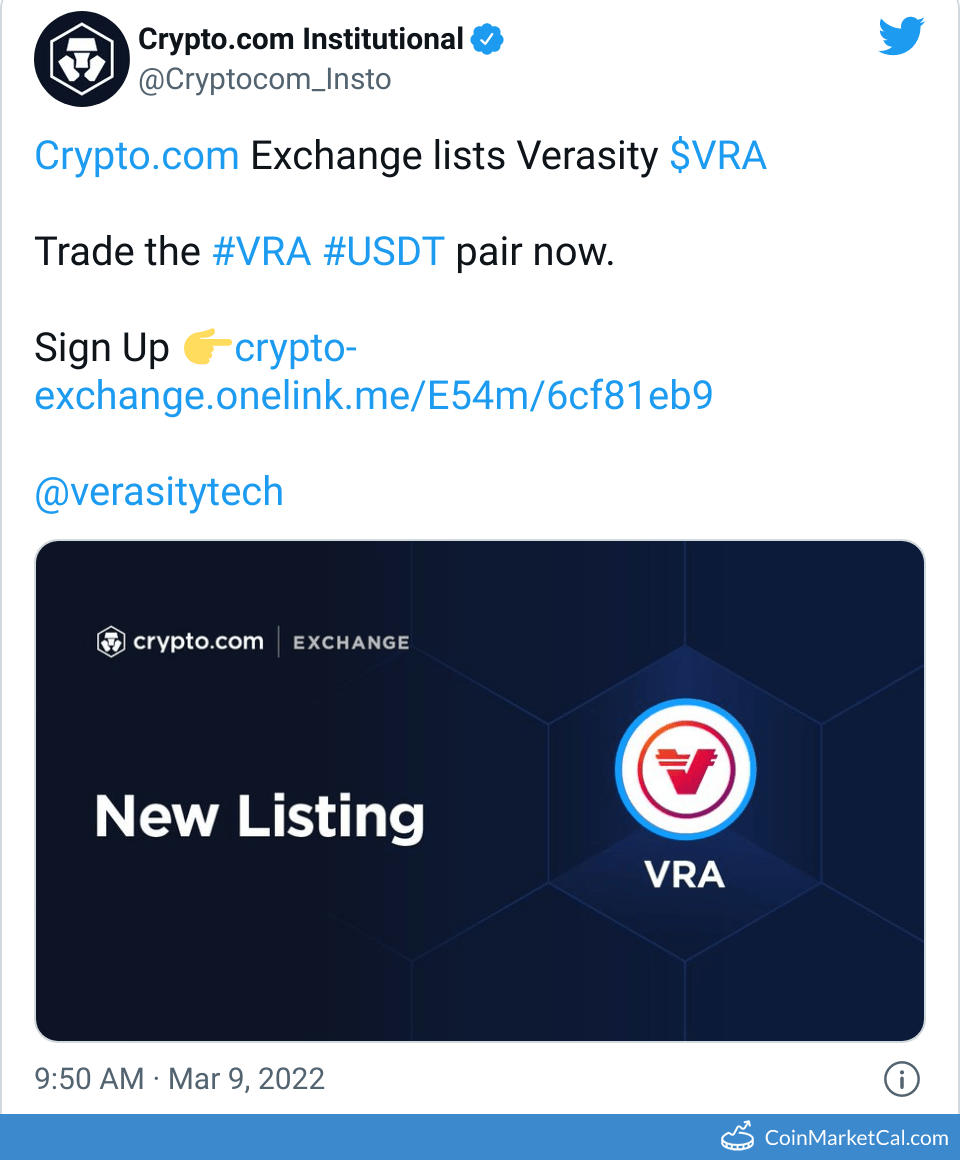The width and height of the screenshot is (960, 1160).
Task: Click the CoinMarketCal calendar icon
Action: pos(738,1136)
